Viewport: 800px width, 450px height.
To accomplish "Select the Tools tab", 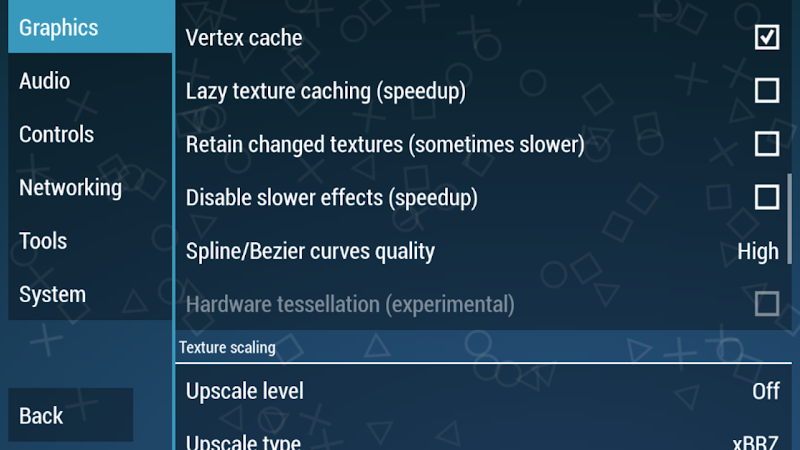I will tap(90, 241).
